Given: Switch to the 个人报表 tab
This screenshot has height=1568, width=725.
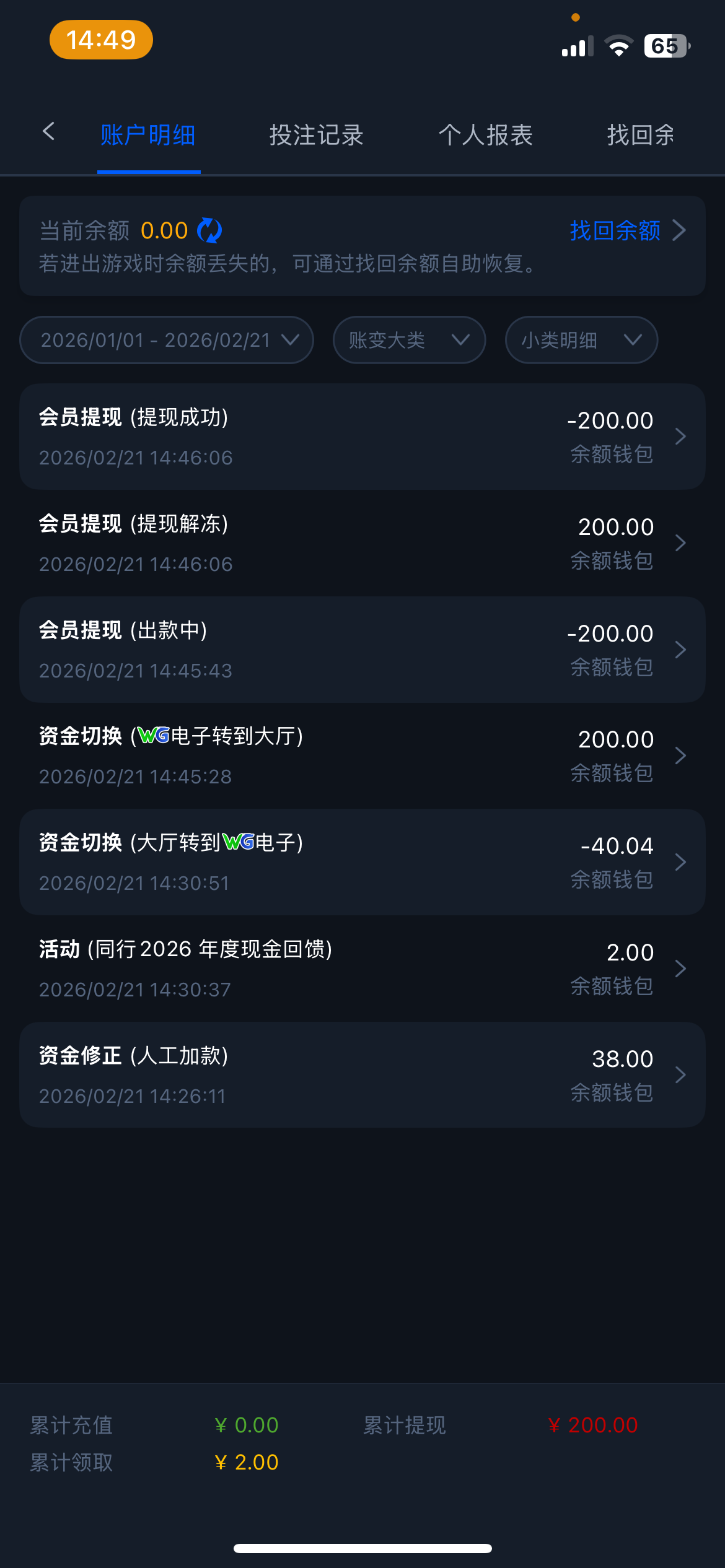Looking at the screenshot, I should (x=486, y=135).
